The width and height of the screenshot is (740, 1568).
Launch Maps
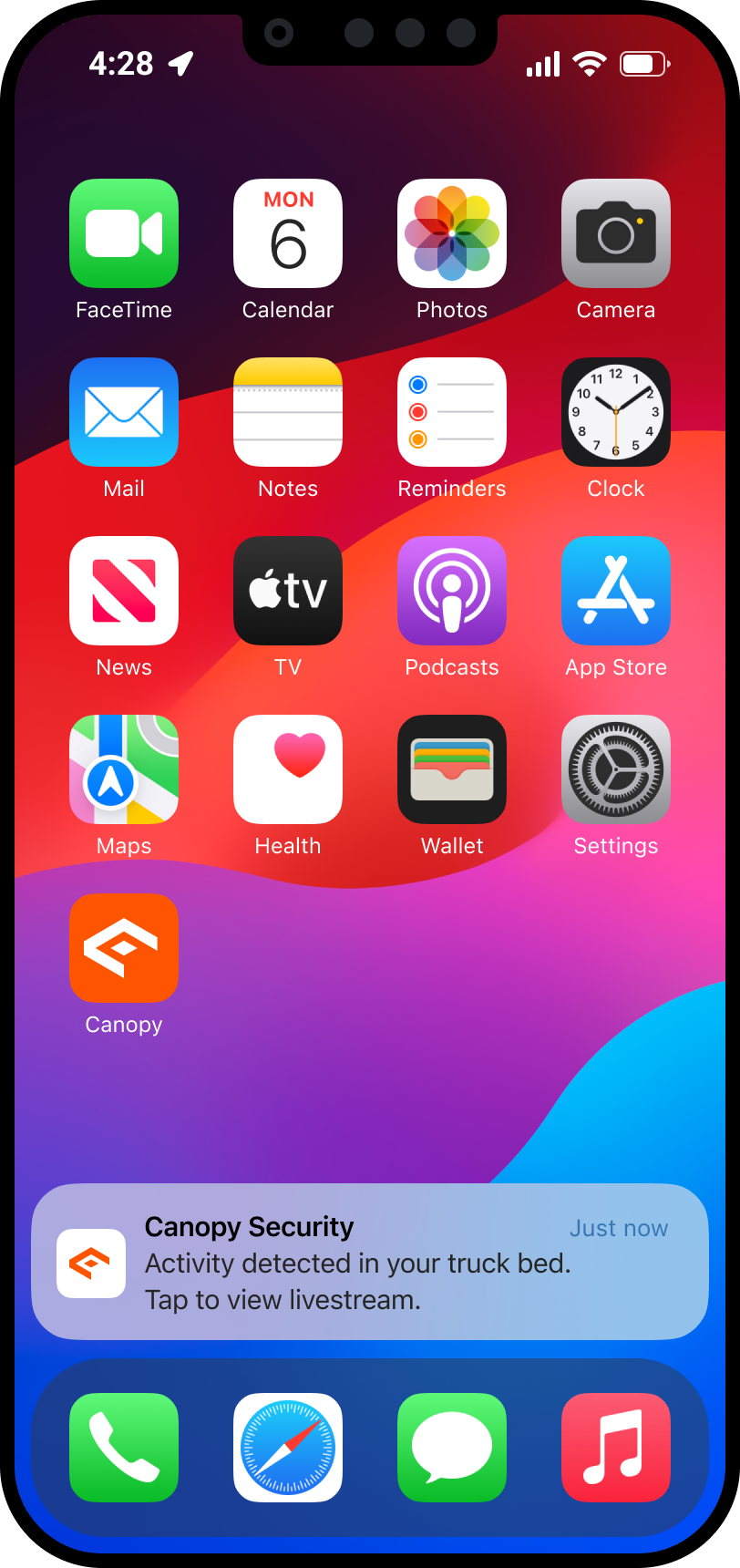click(124, 769)
